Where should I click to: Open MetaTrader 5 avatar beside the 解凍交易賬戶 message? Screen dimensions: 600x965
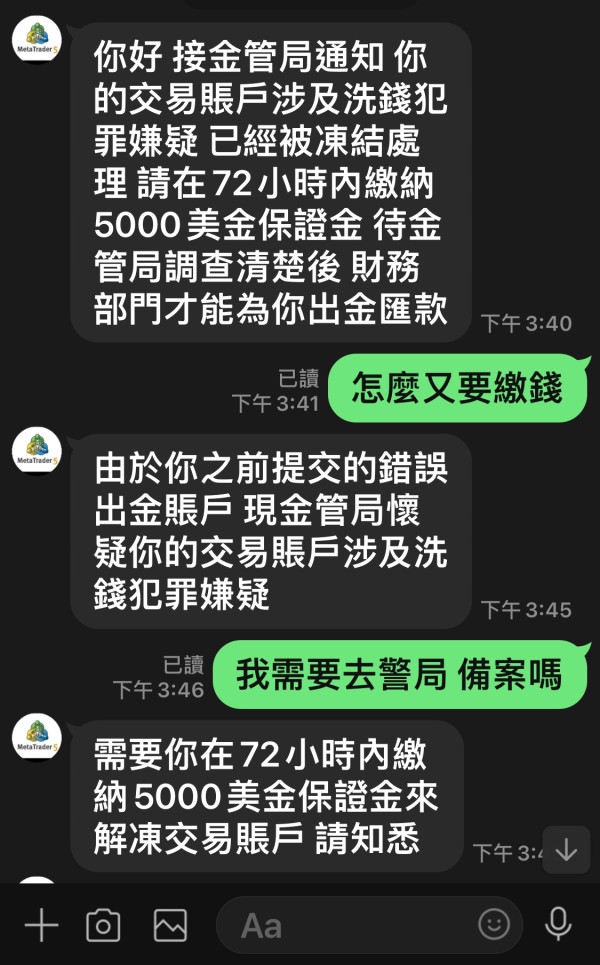pos(37,737)
